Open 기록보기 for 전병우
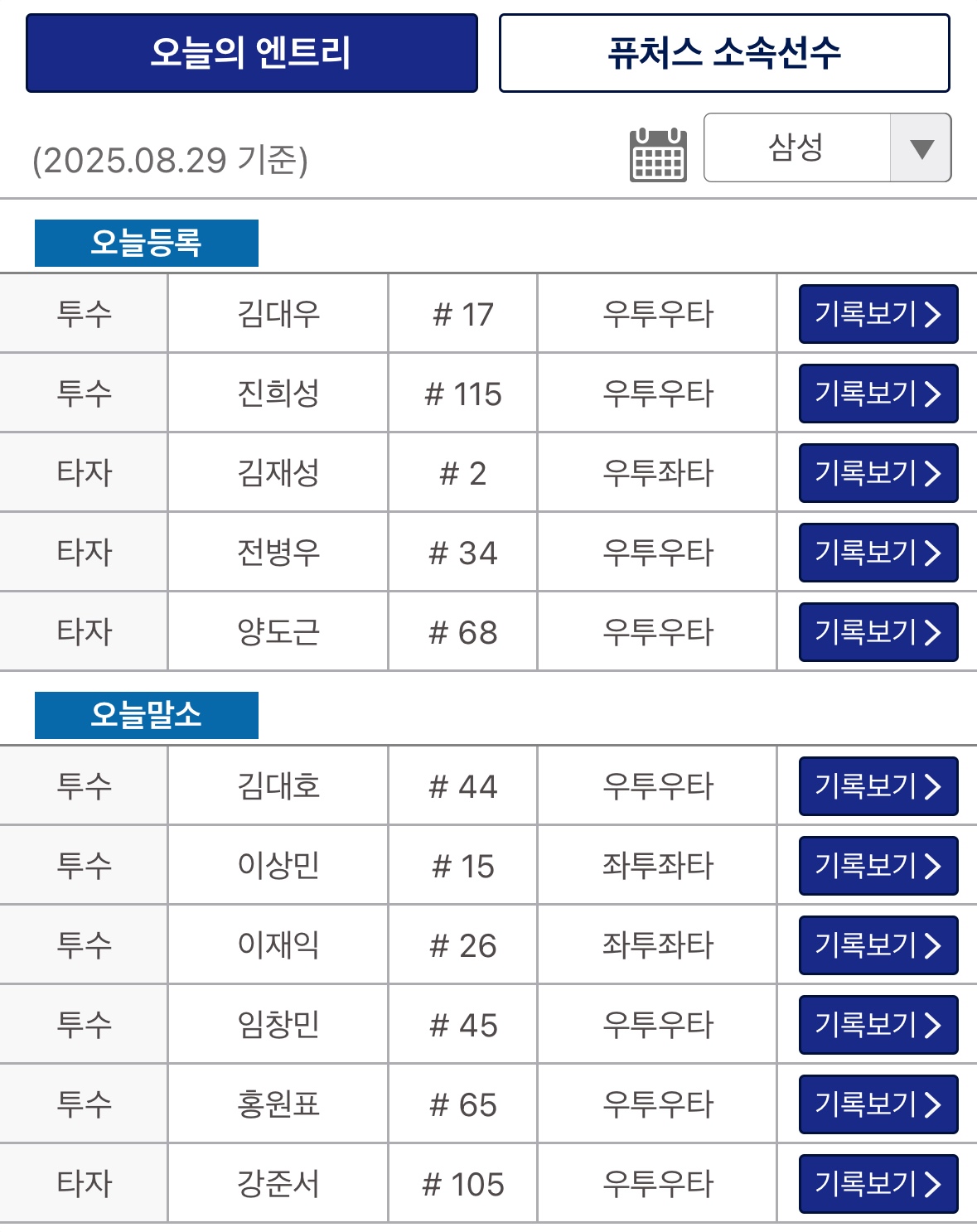The width and height of the screenshot is (977, 1232). coord(878,553)
